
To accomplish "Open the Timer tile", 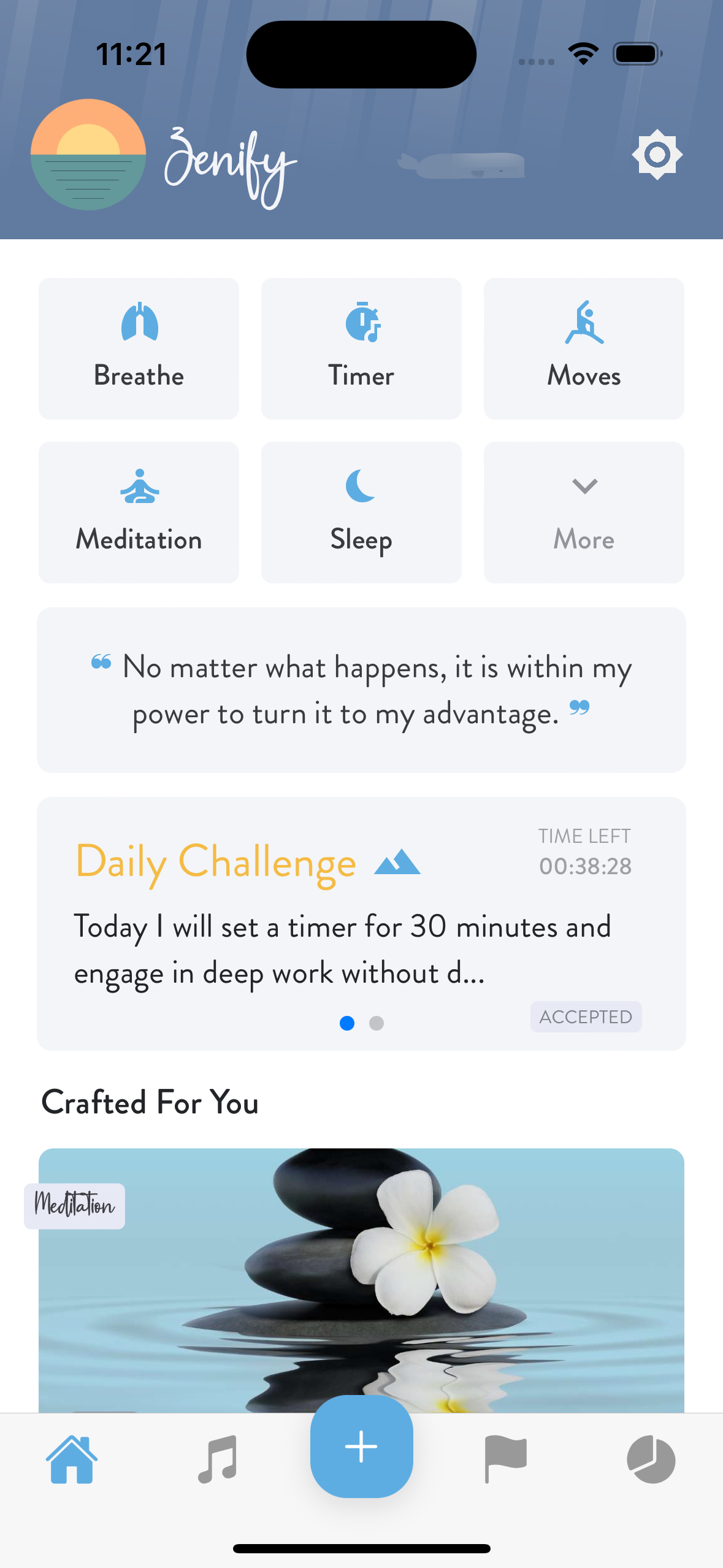I will click(x=361, y=348).
